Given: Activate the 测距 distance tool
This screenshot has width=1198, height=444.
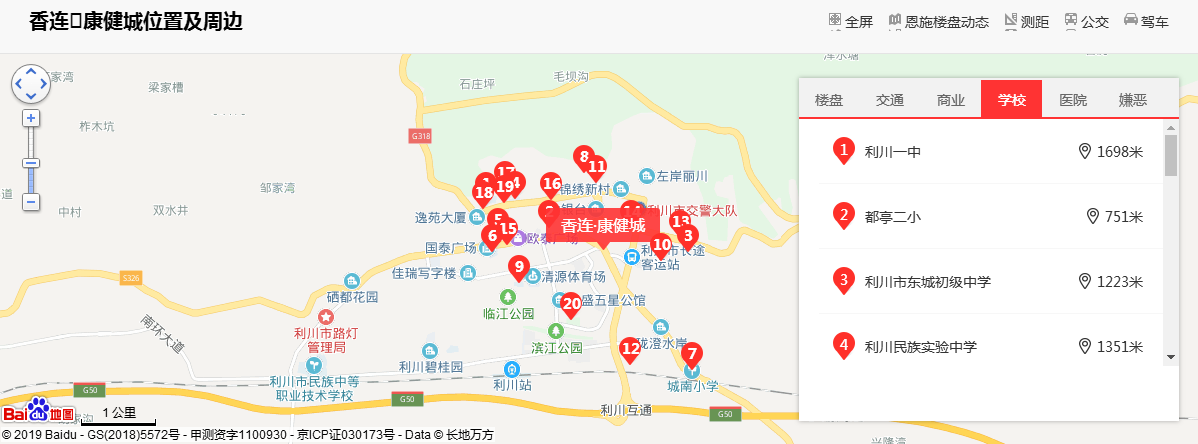Looking at the screenshot, I should coord(1027,21).
